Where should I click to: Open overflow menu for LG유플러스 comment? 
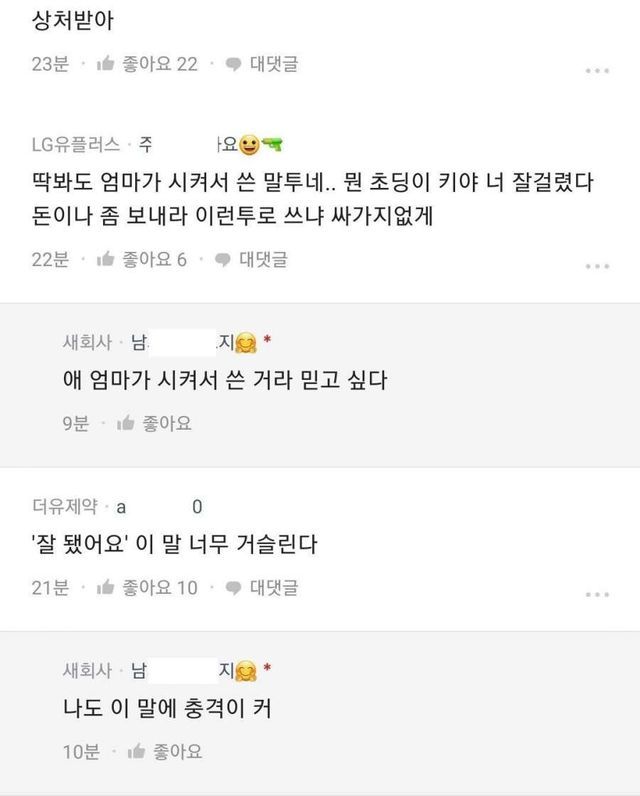click(597, 265)
